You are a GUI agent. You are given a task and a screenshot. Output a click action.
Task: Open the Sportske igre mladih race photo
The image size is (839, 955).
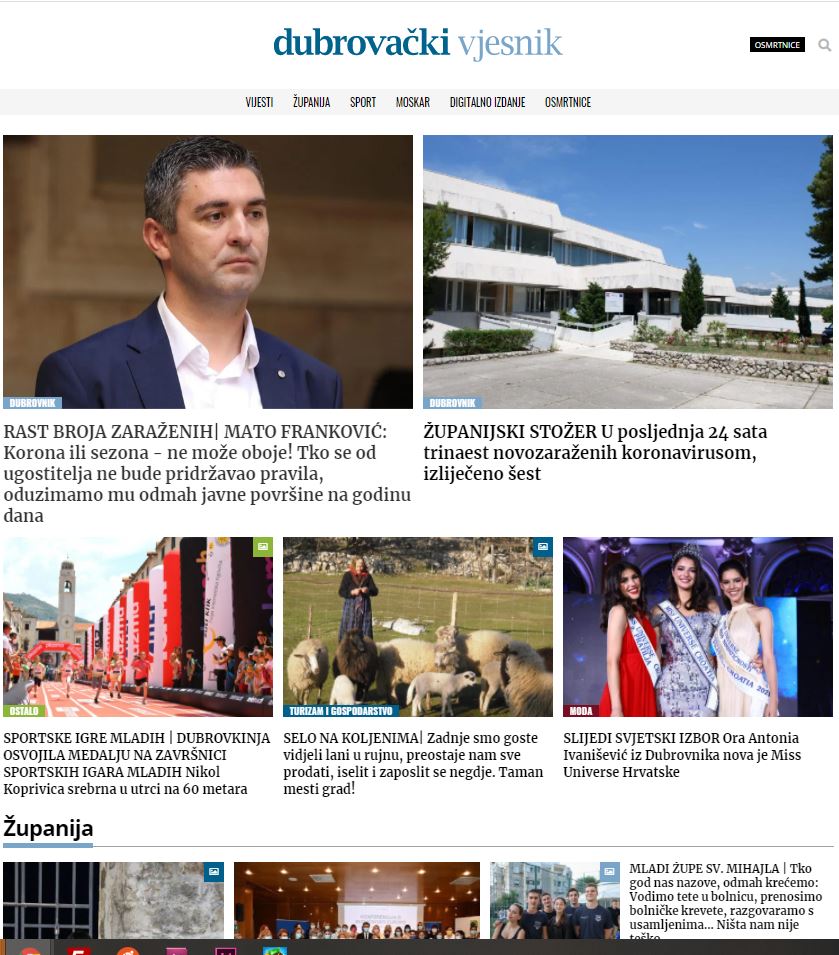tap(137, 625)
